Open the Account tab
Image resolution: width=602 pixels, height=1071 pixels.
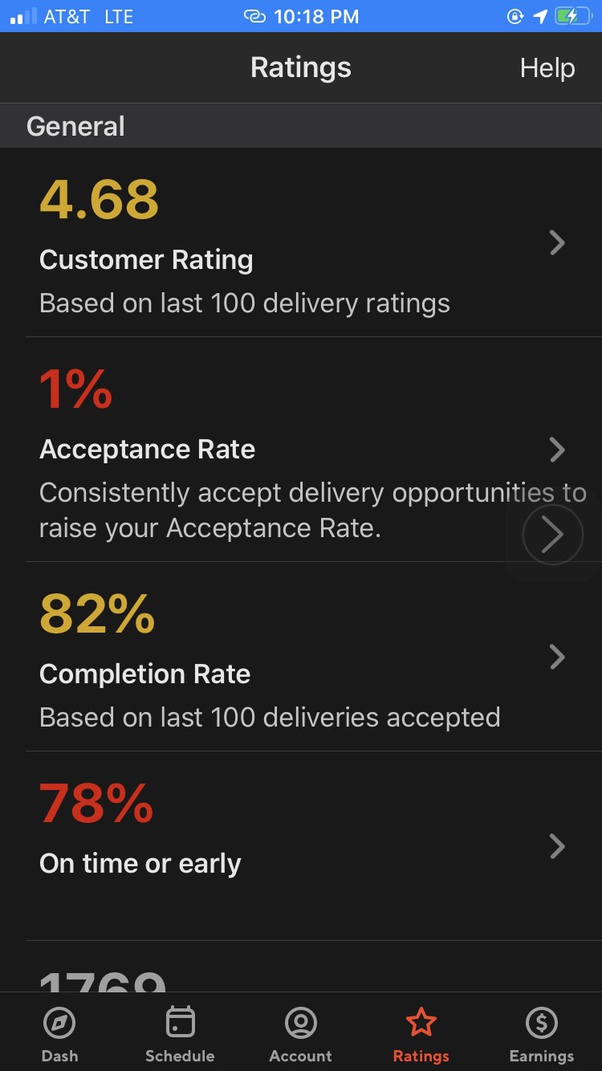[x=300, y=1034]
